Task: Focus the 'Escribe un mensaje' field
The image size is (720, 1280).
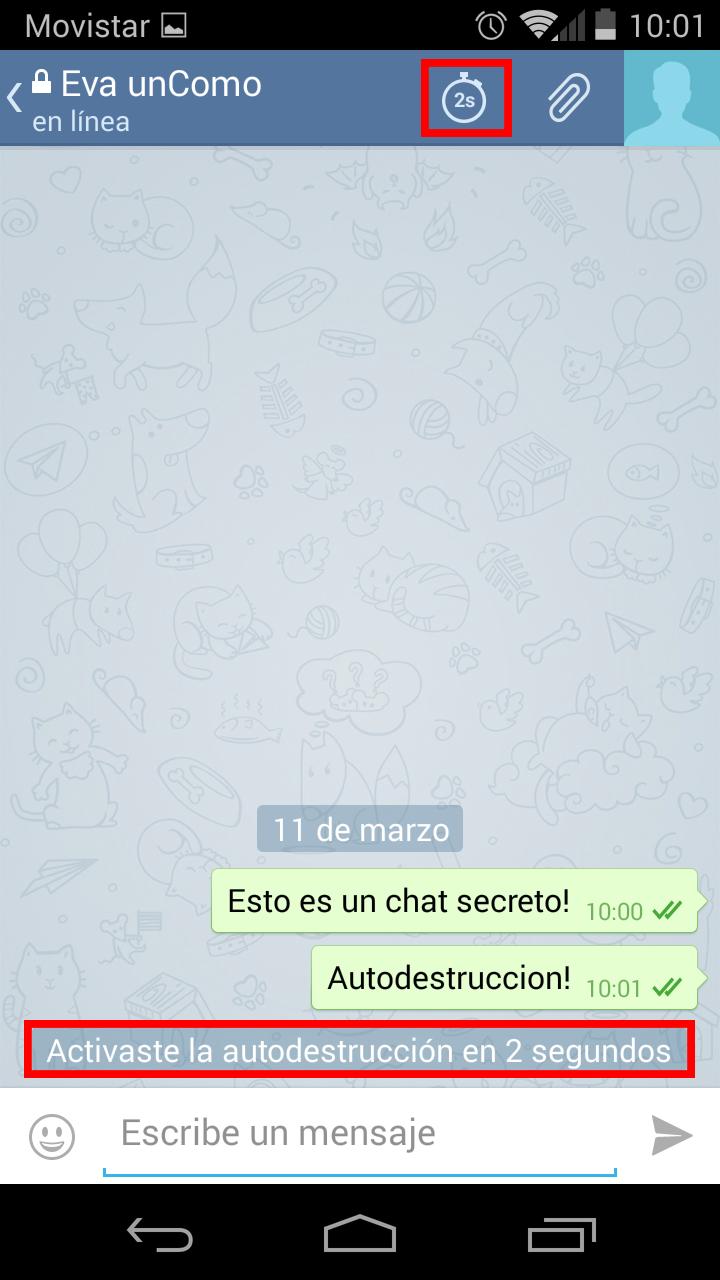Action: pos(360,1134)
